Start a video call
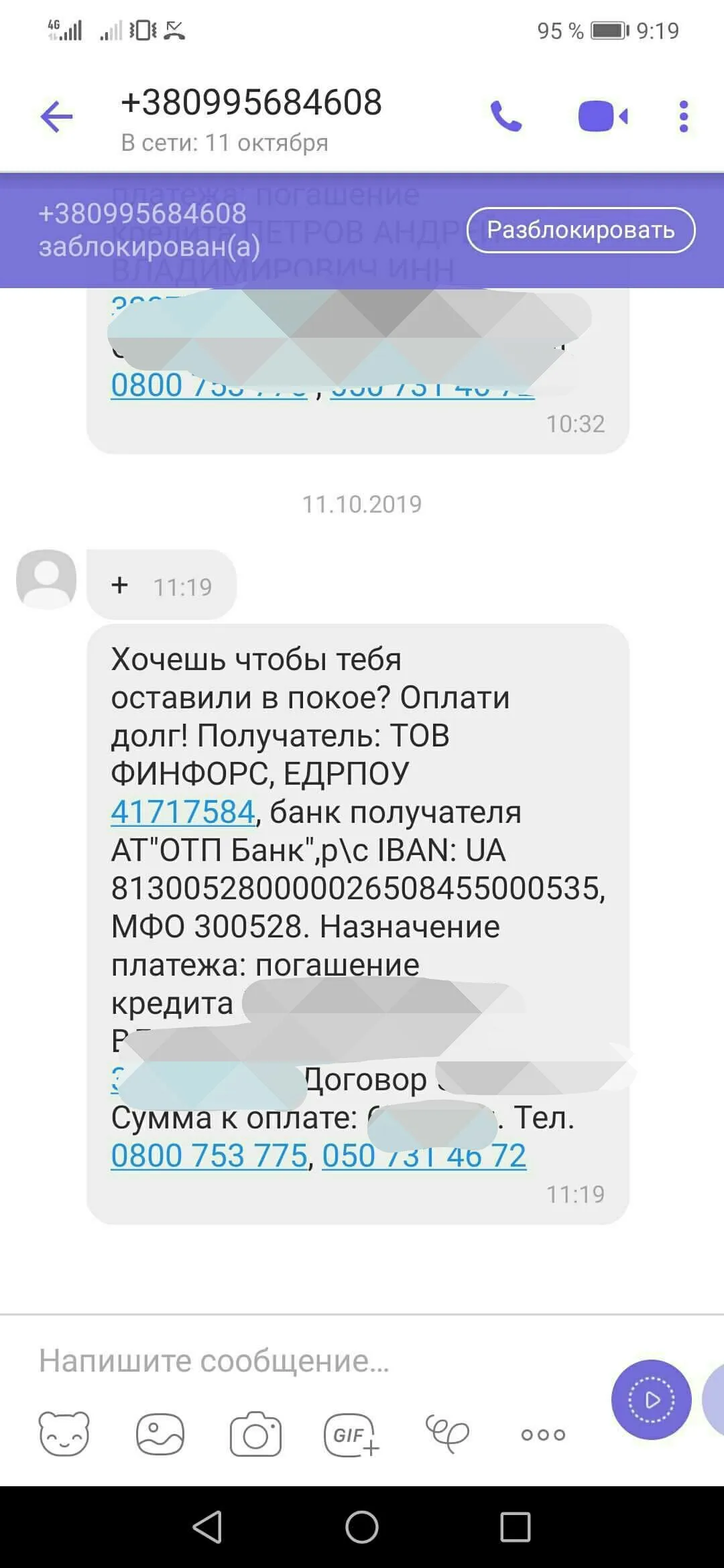 (x=603, y=117)
